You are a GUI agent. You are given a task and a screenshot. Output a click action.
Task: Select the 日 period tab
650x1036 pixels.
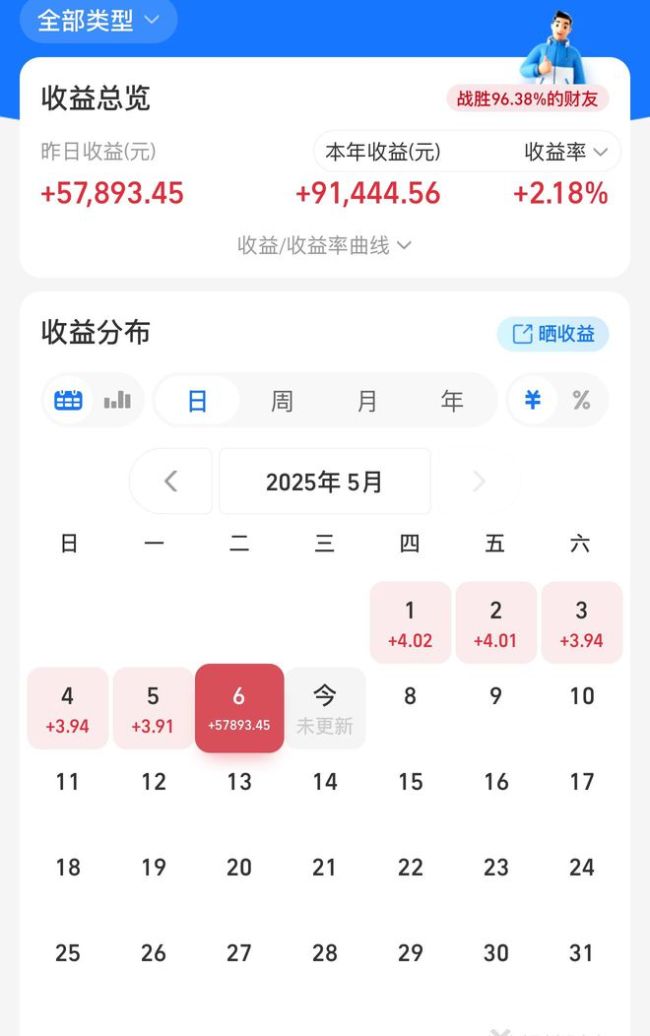(197, 401)
